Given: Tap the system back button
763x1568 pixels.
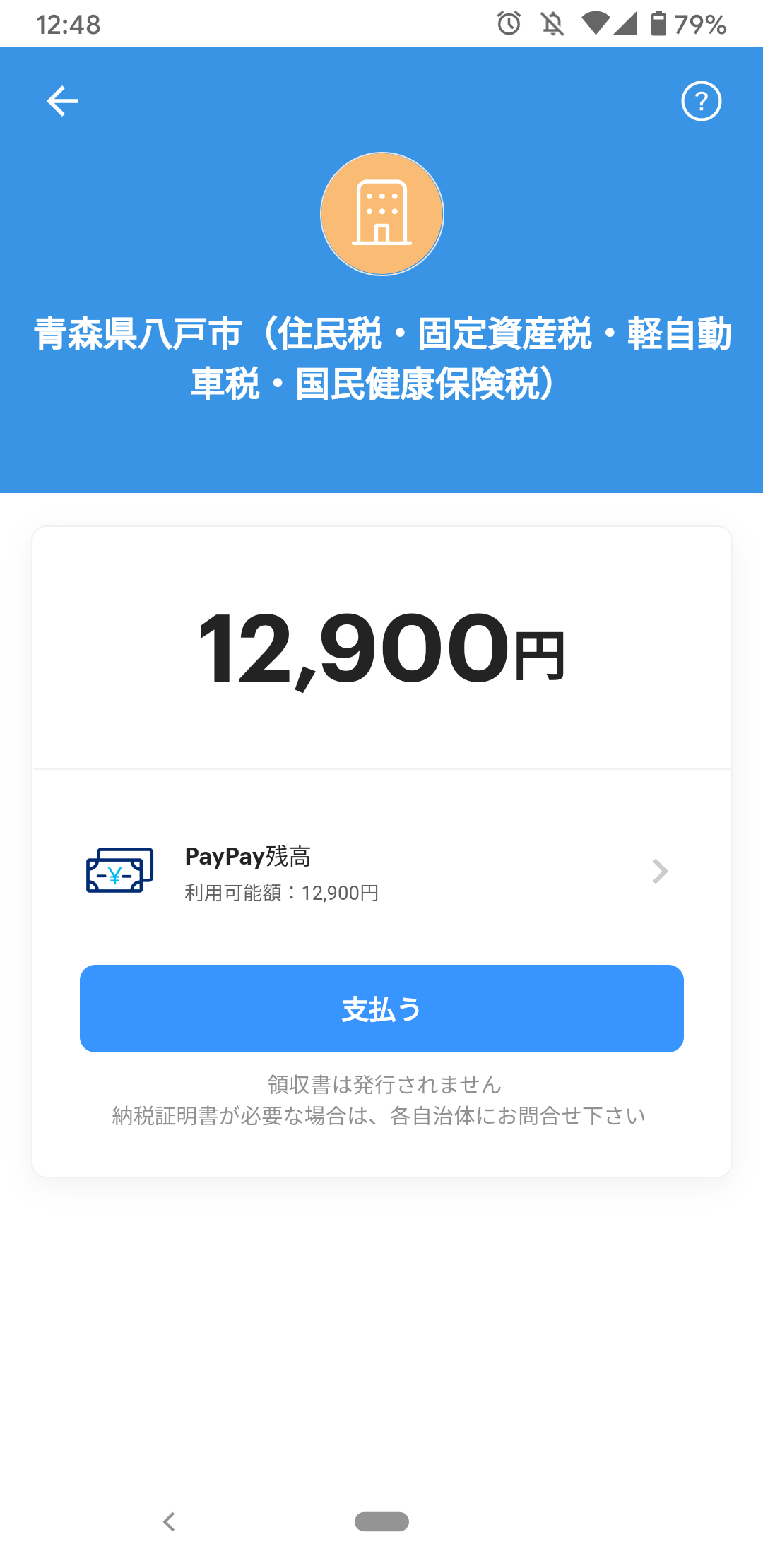Looking at the screenshot, I should [x=169, y=1521].
